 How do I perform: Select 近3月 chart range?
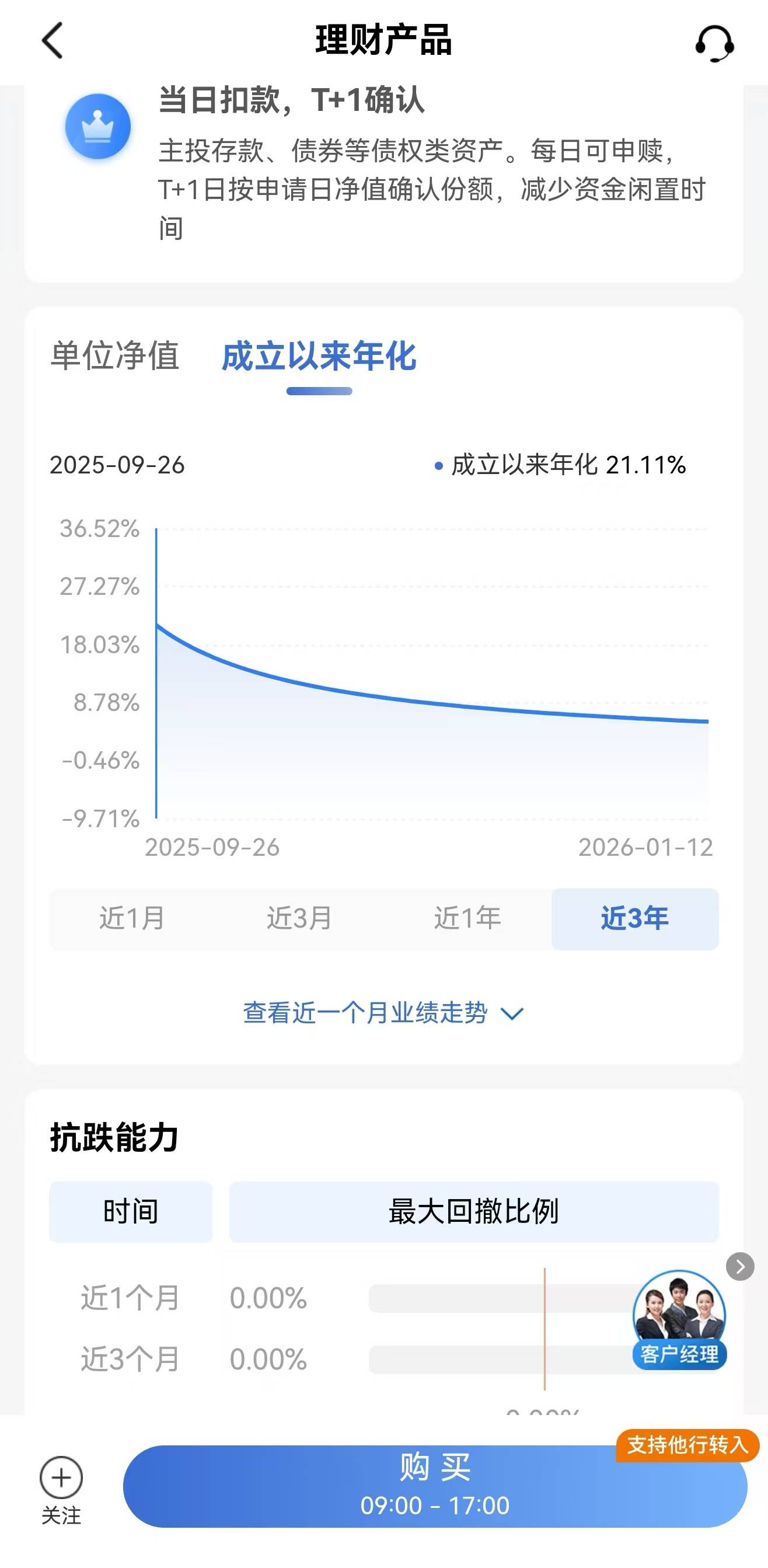[299, 918]
